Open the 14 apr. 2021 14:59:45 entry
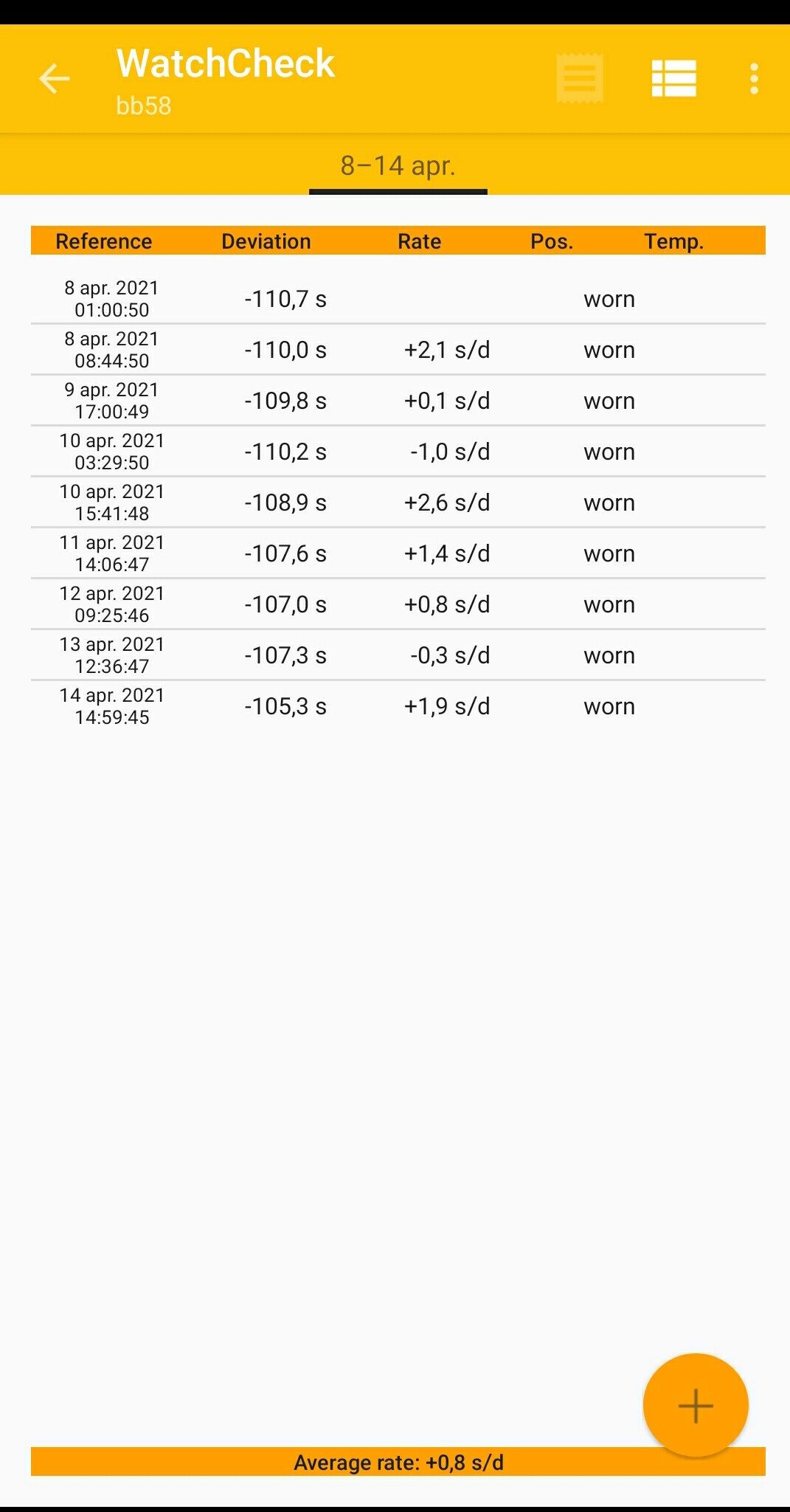 [398, 706]
